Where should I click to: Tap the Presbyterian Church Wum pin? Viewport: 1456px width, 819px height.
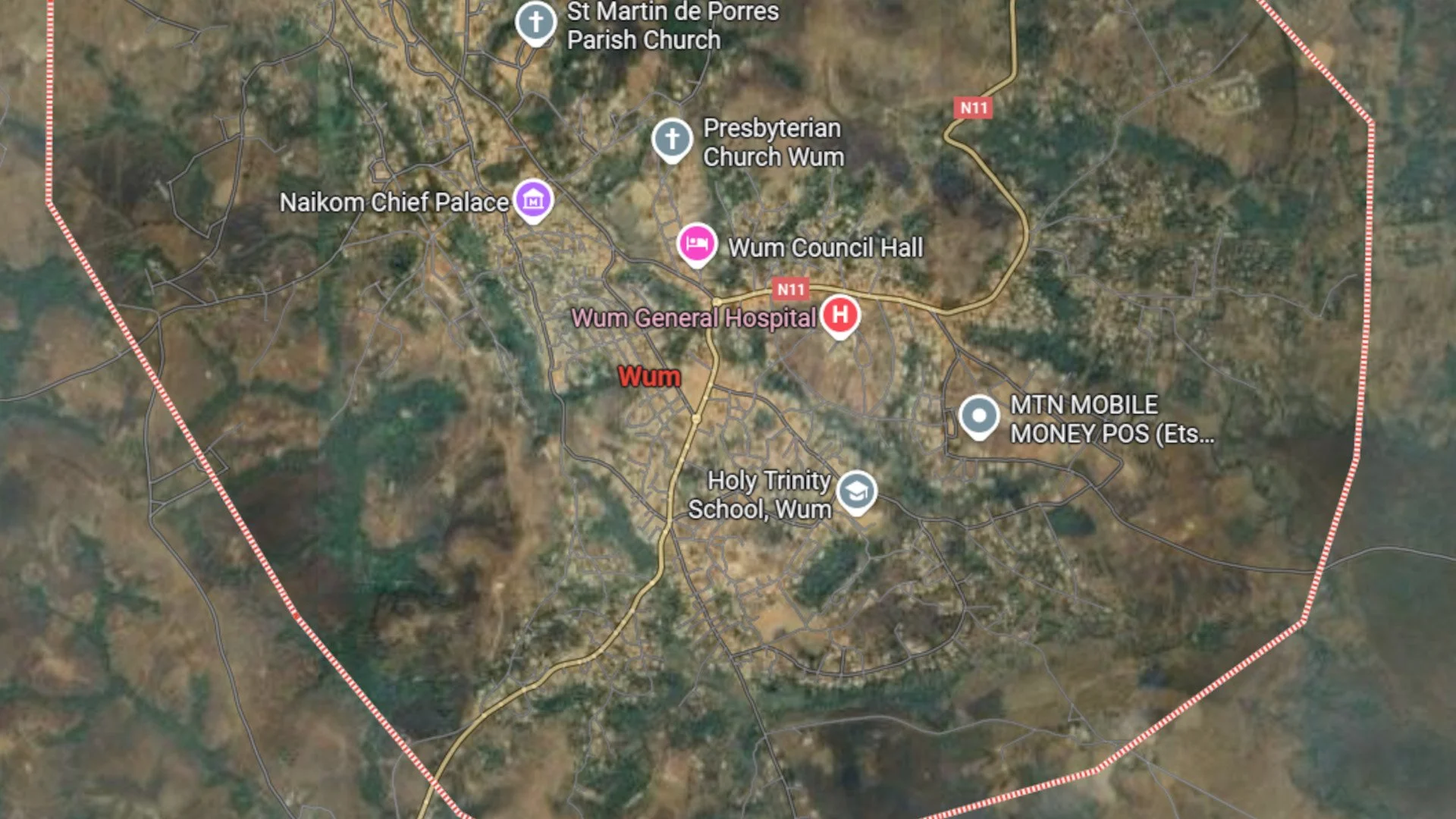click(x=672, y=140)
